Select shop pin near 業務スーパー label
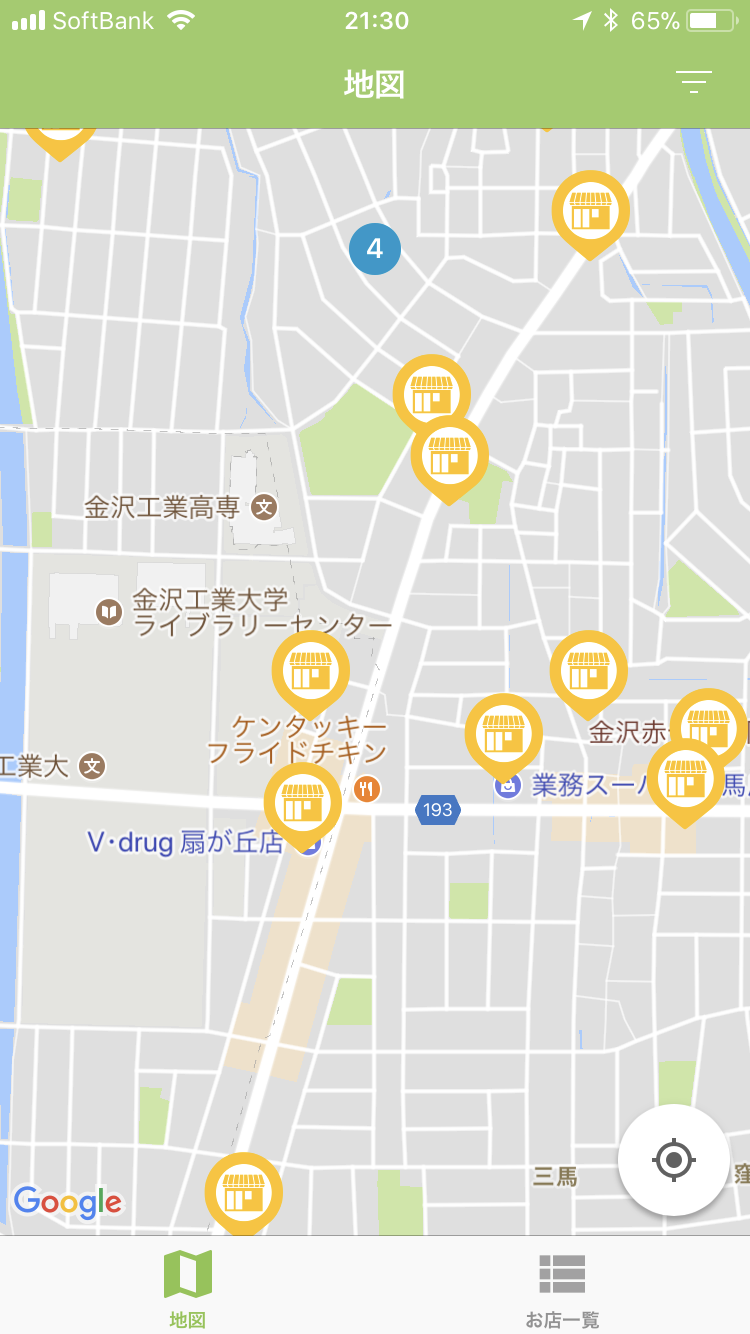Screen dimensions: 750x1334 tap(503, 733)
